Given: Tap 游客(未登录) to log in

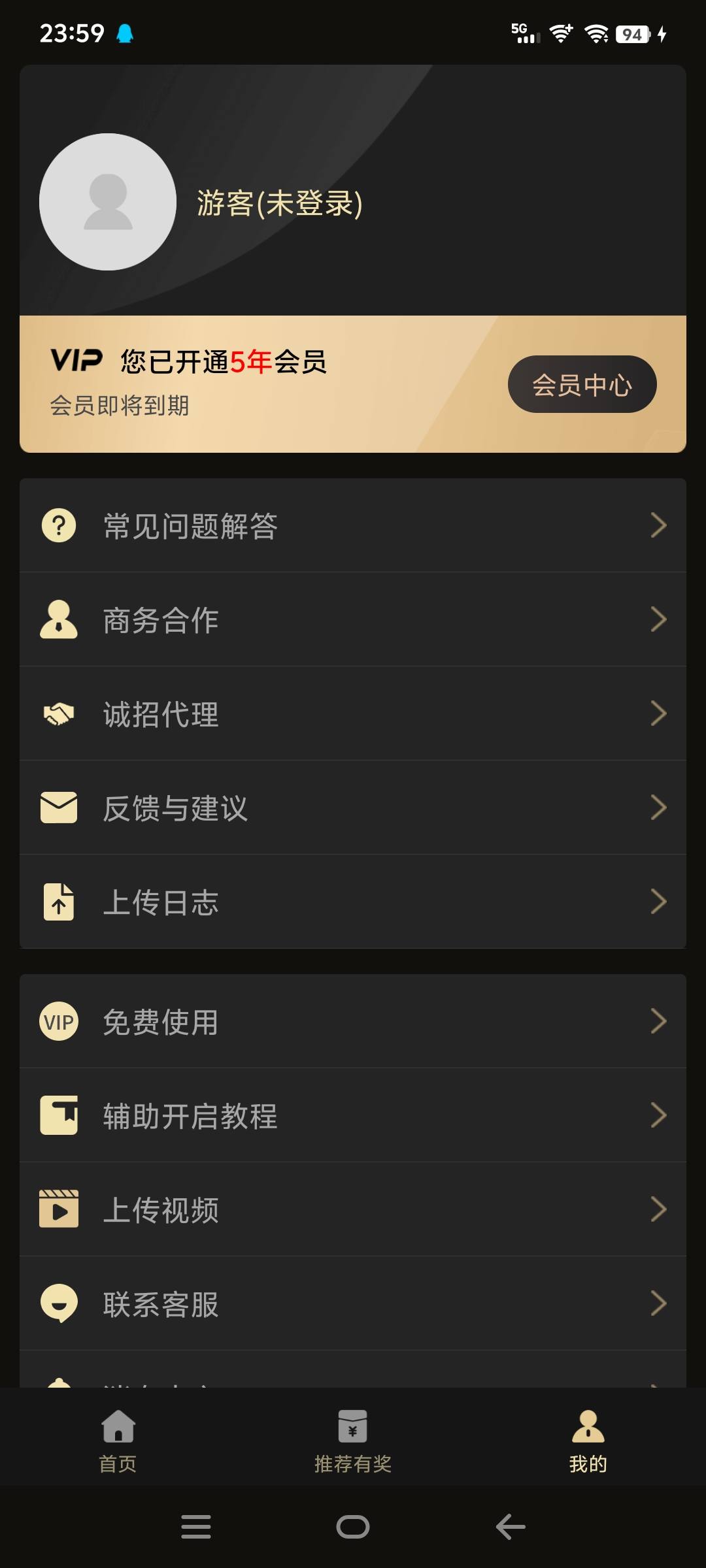Looking at the screenshot, I should pyautogui.click(x=280, y=203).
